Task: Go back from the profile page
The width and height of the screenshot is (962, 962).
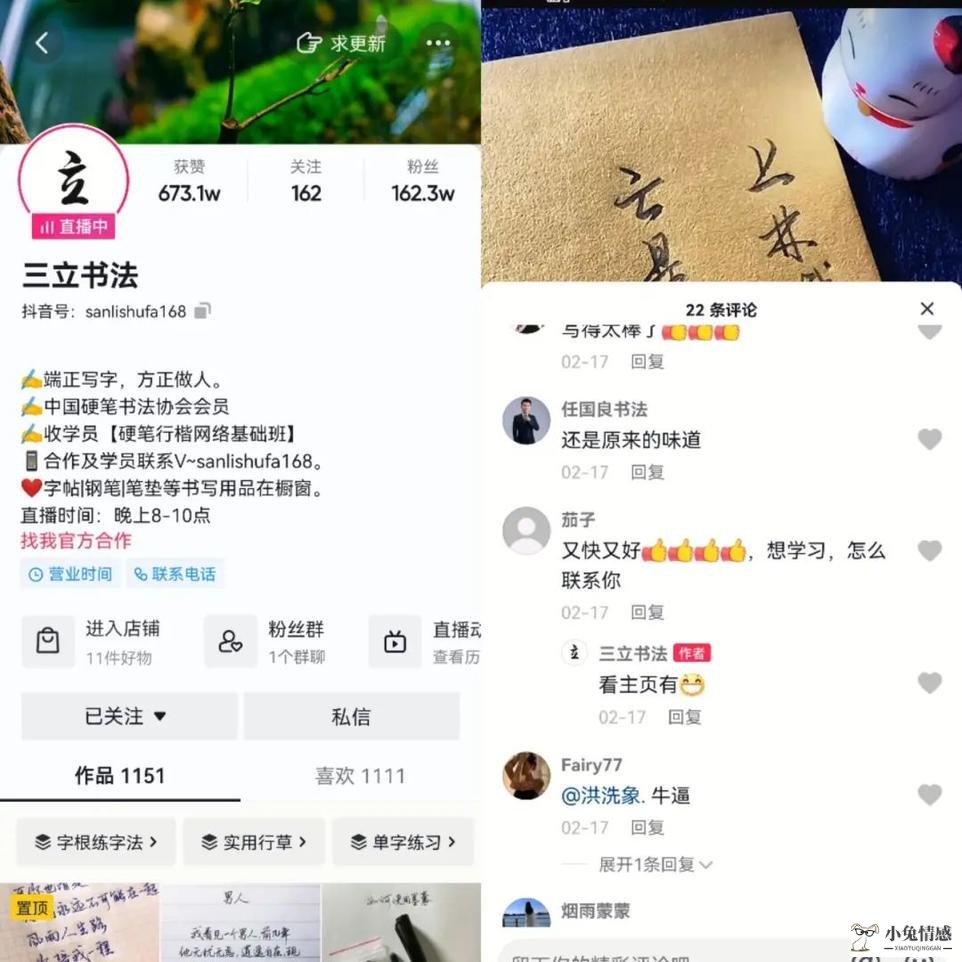Action: tap(42, 43)
